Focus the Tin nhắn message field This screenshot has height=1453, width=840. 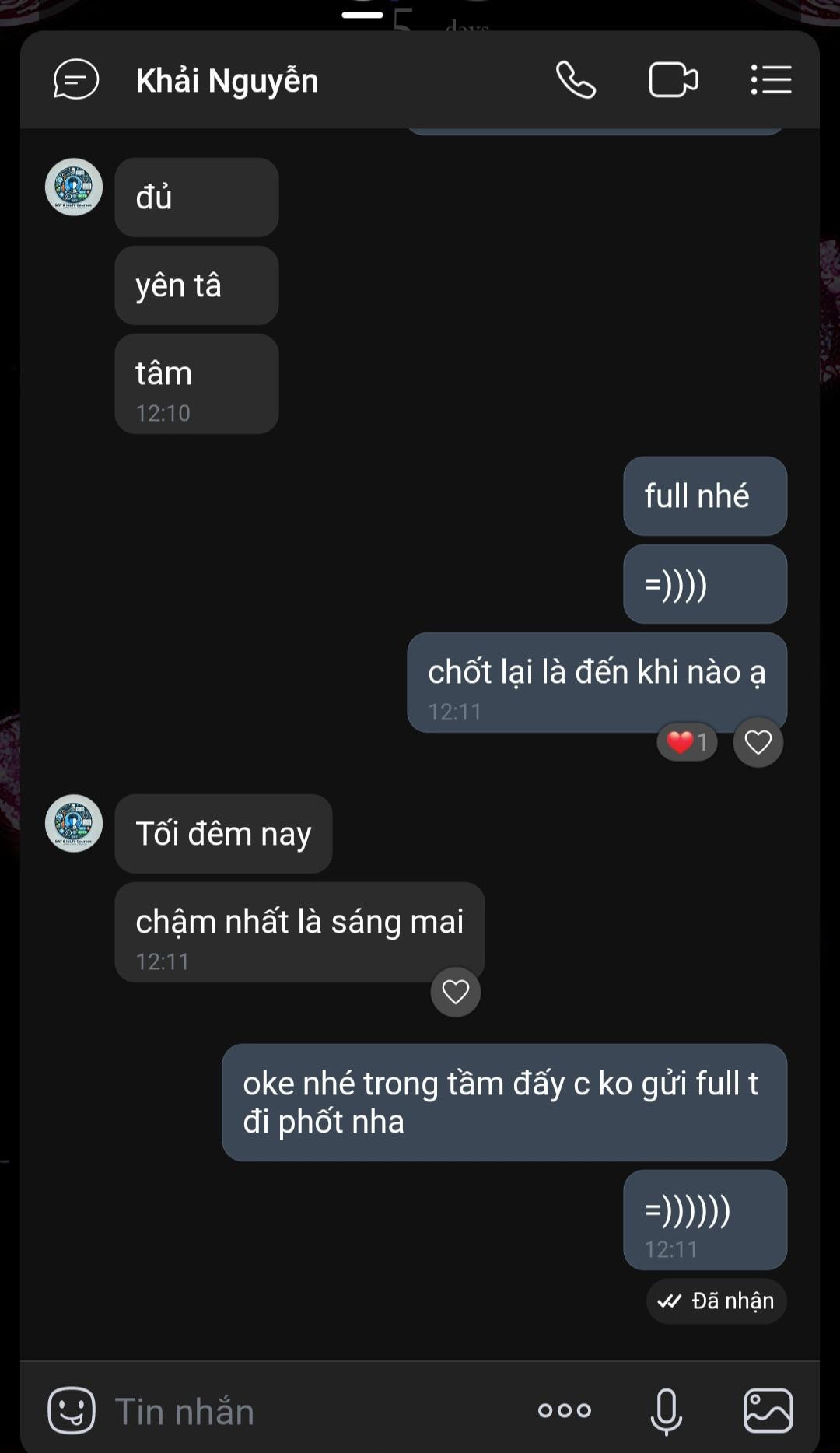tap(311, 1411)
